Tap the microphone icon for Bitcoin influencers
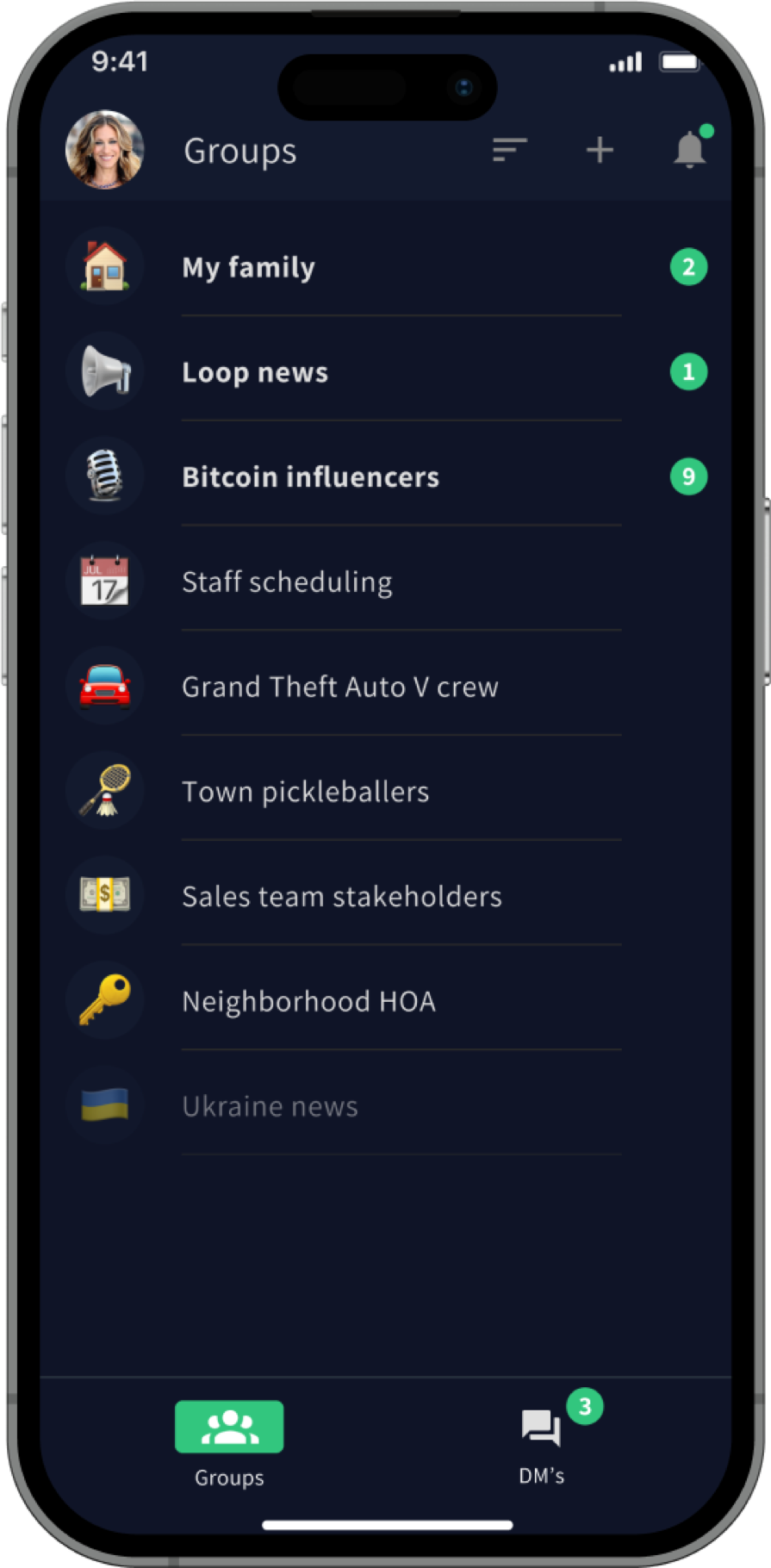The width and height of the screenshot is (771, 1568). [x=104, y=476]
